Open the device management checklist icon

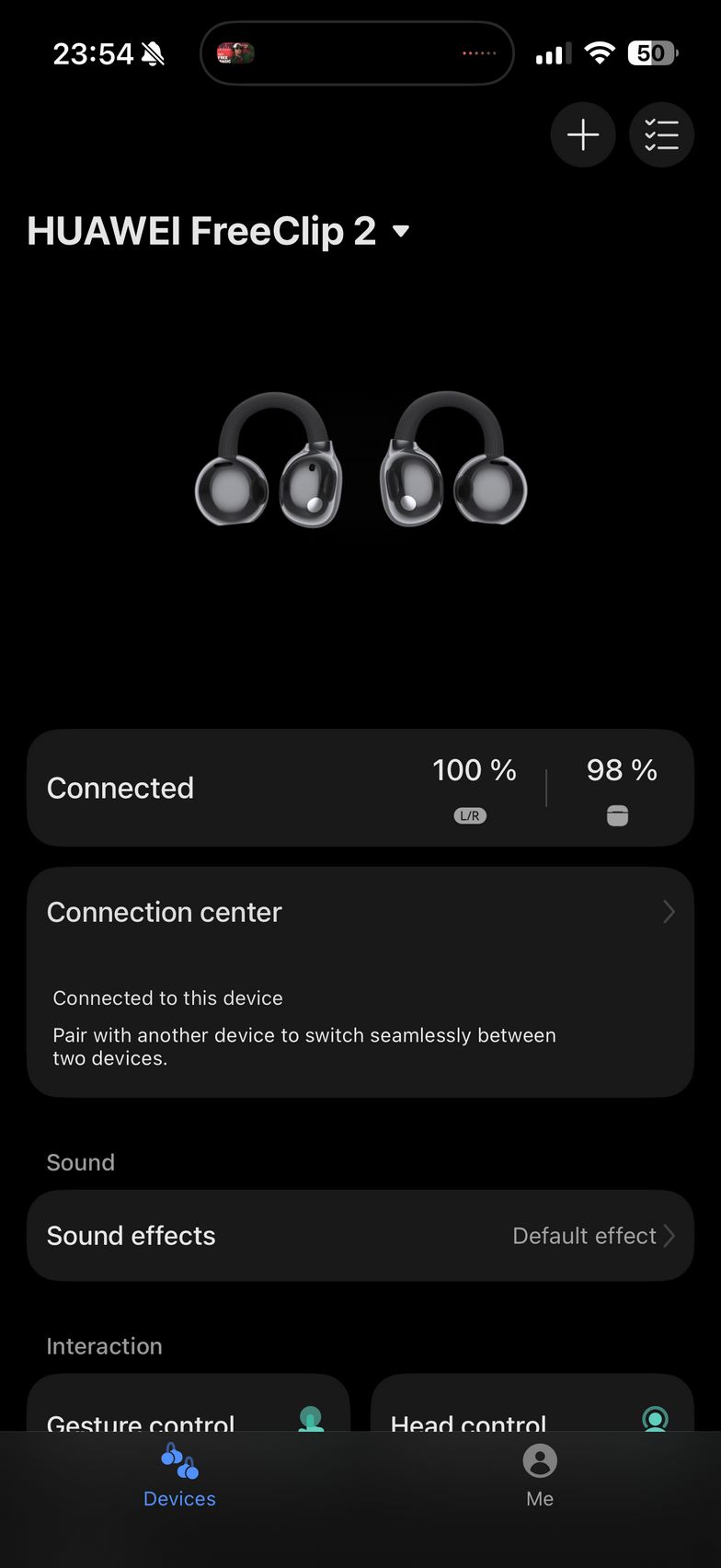pyautogui.click(x=661, y=135)
